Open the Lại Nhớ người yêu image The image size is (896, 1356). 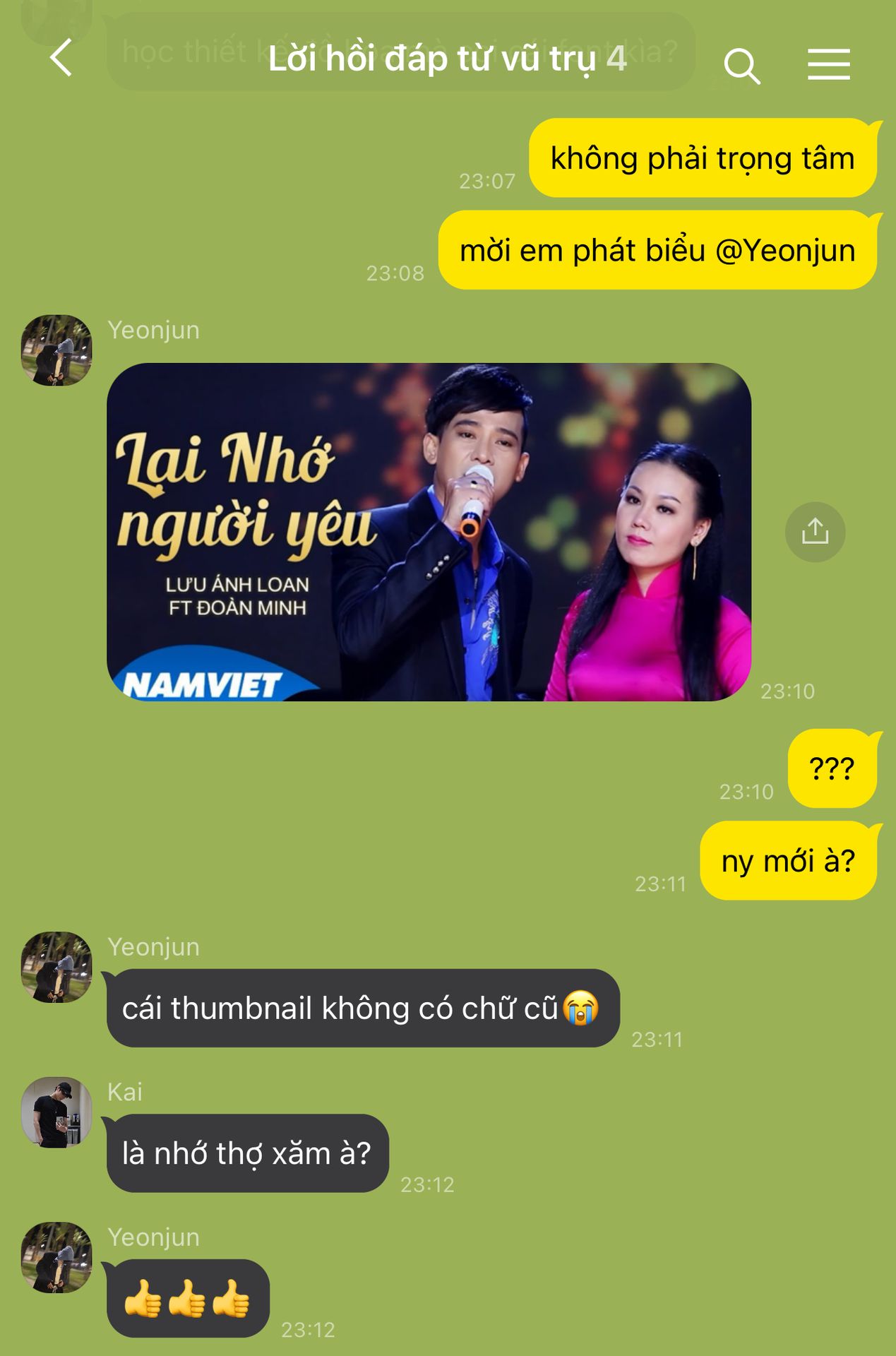coord(429,532)
